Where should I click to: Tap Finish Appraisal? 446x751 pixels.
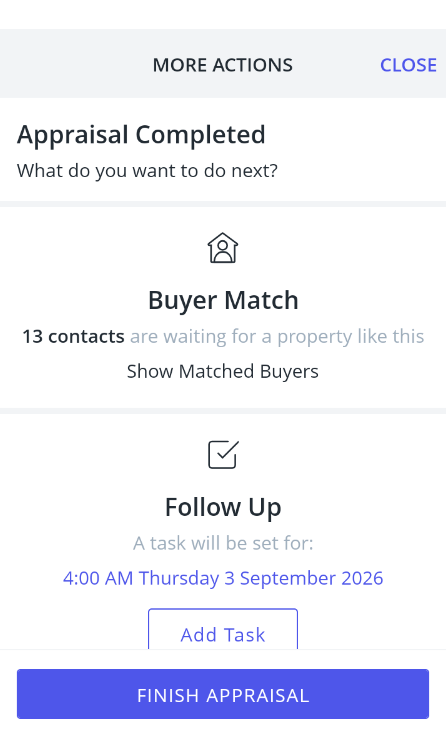coord(223,694)
